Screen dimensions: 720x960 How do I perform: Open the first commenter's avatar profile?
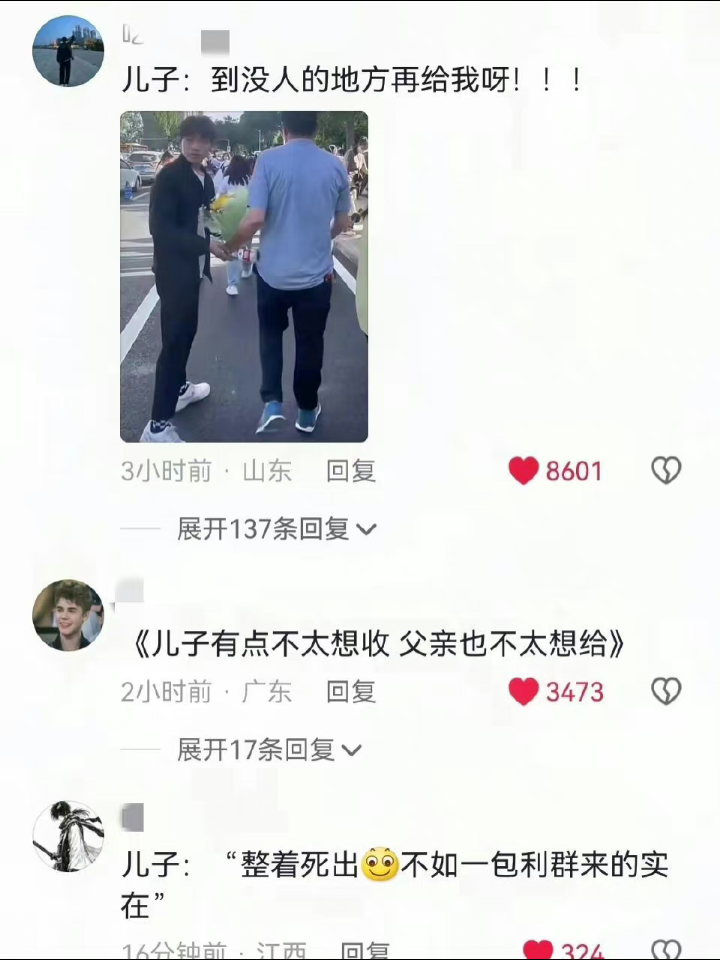coord(68,51)
